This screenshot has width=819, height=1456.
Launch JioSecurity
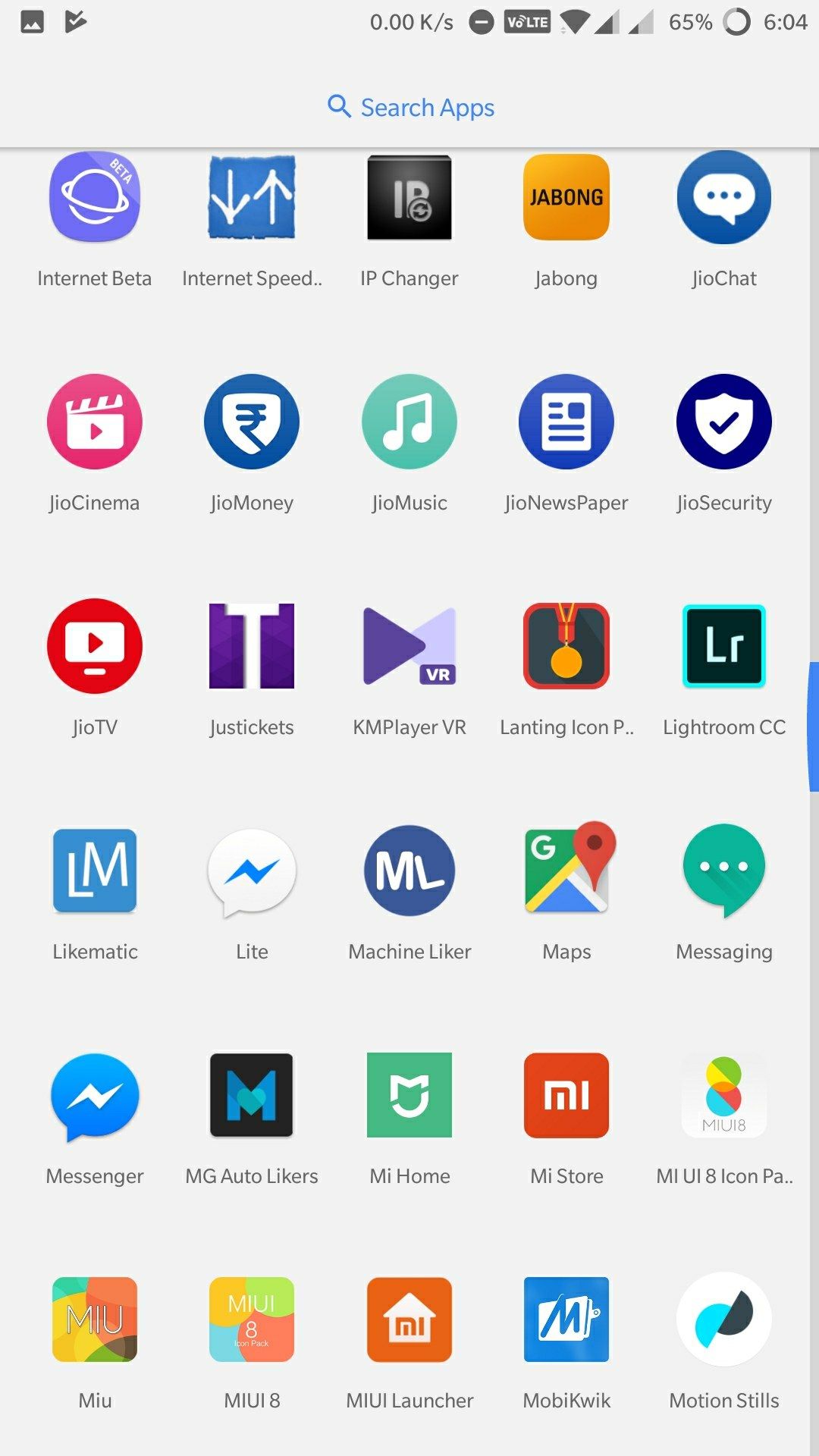[x=723, y=422]
